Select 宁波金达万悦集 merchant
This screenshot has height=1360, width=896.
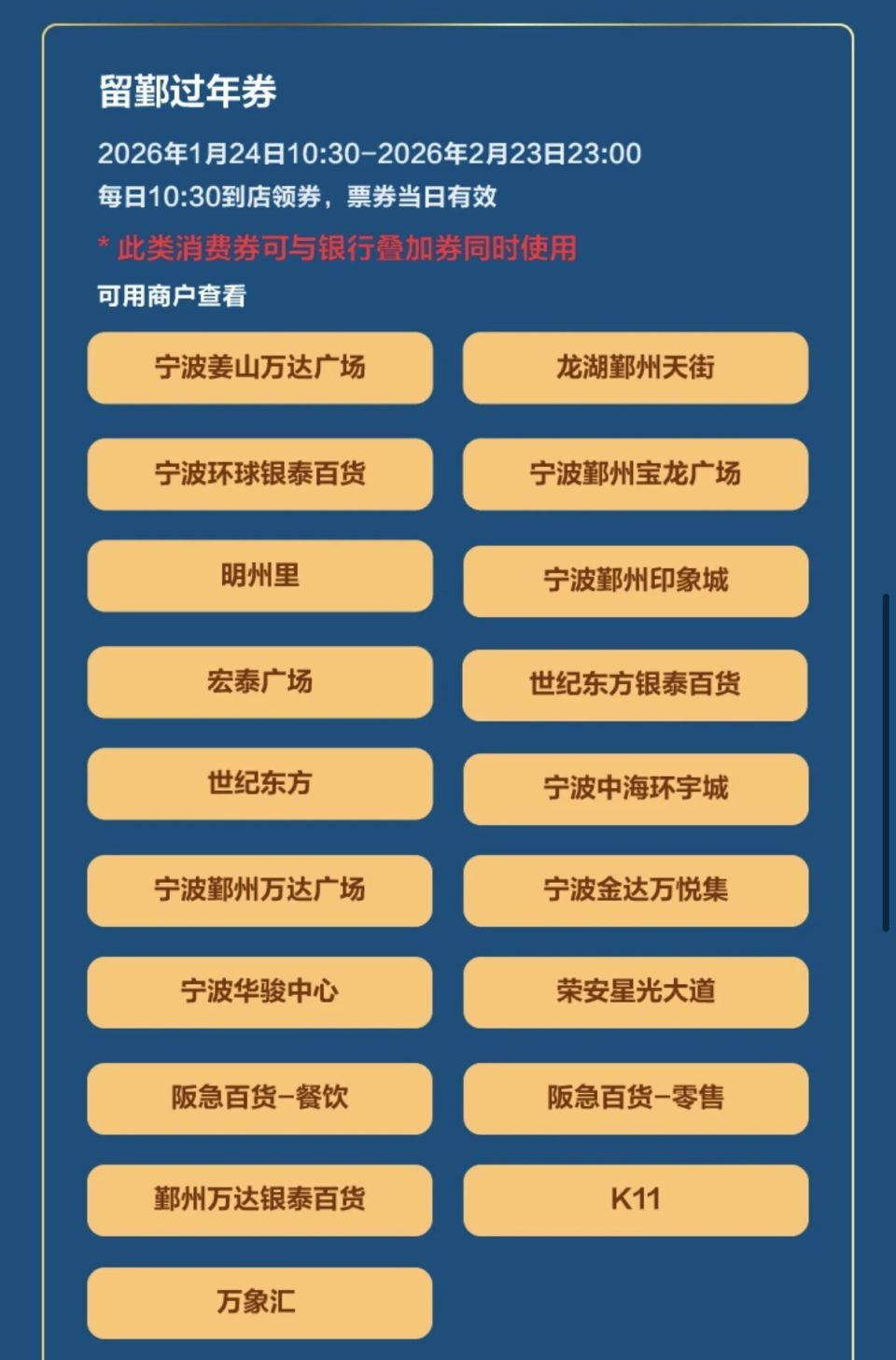635,891
